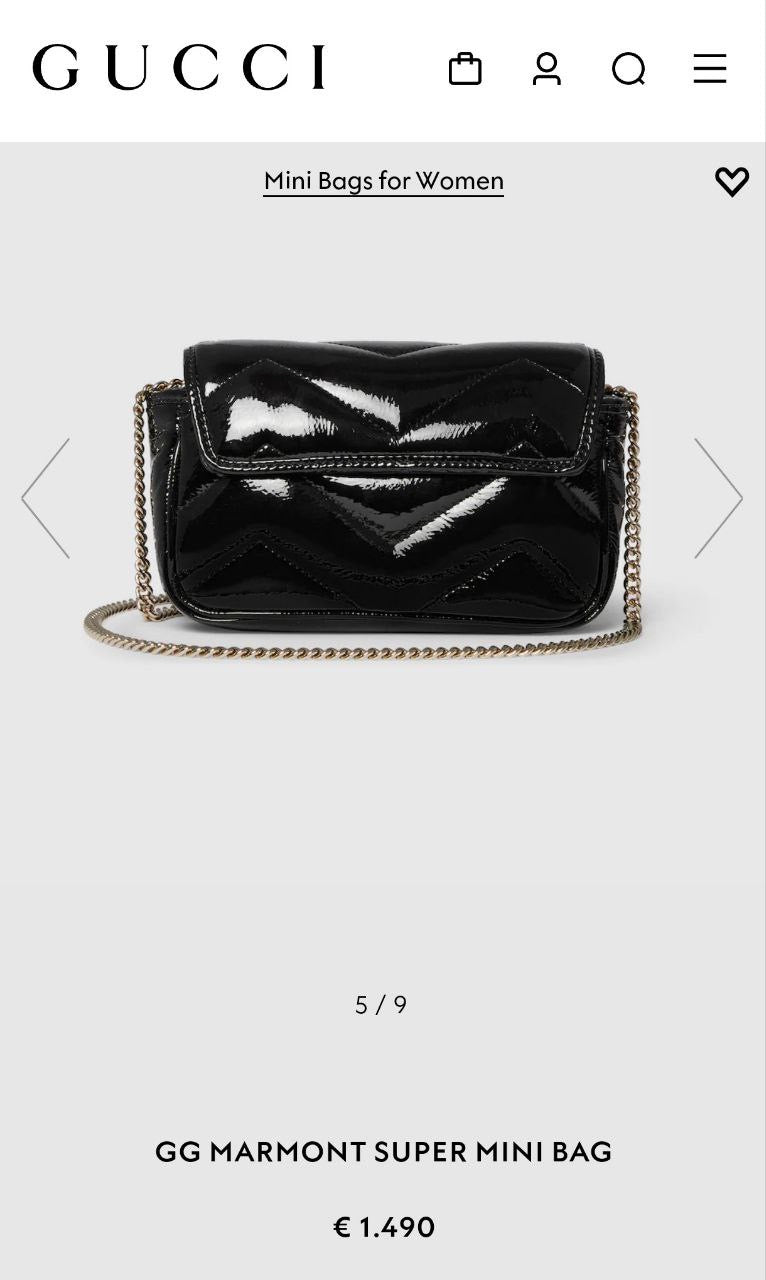This screenshot has width=766, height=1280.
Task: Follow the Mini Bags for Women link
Action: pyautogui.click(x=383, y=181)
